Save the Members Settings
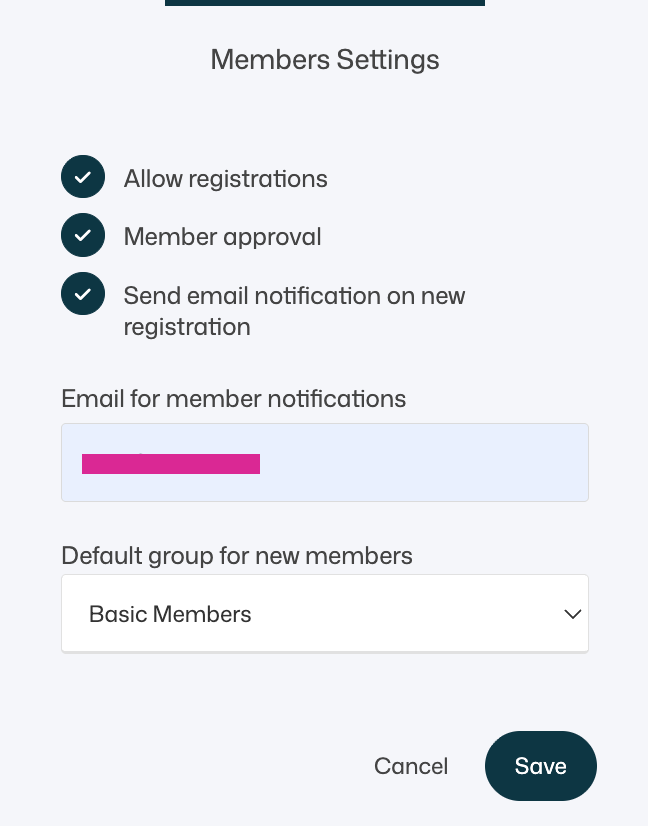The height and width of the screenshot is (826, 648). click(540, 766)
